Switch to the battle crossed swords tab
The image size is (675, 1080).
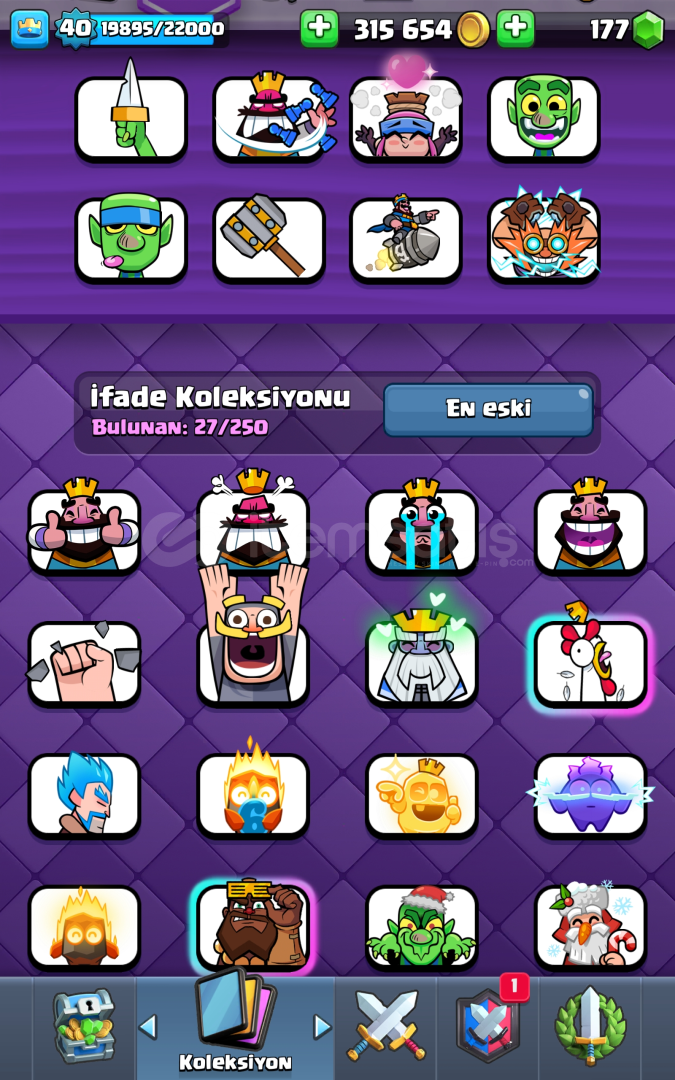(386, 1026)
